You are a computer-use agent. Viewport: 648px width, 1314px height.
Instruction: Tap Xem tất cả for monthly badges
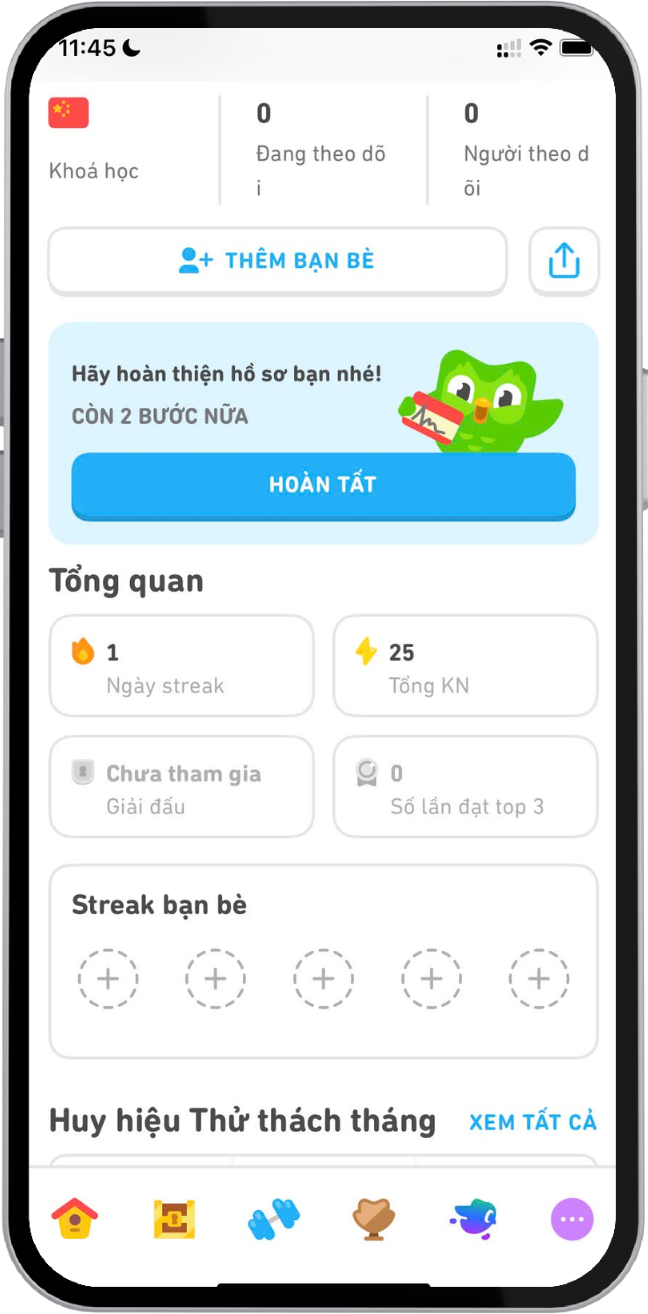pyautogui.click(x=532, y=1122)
